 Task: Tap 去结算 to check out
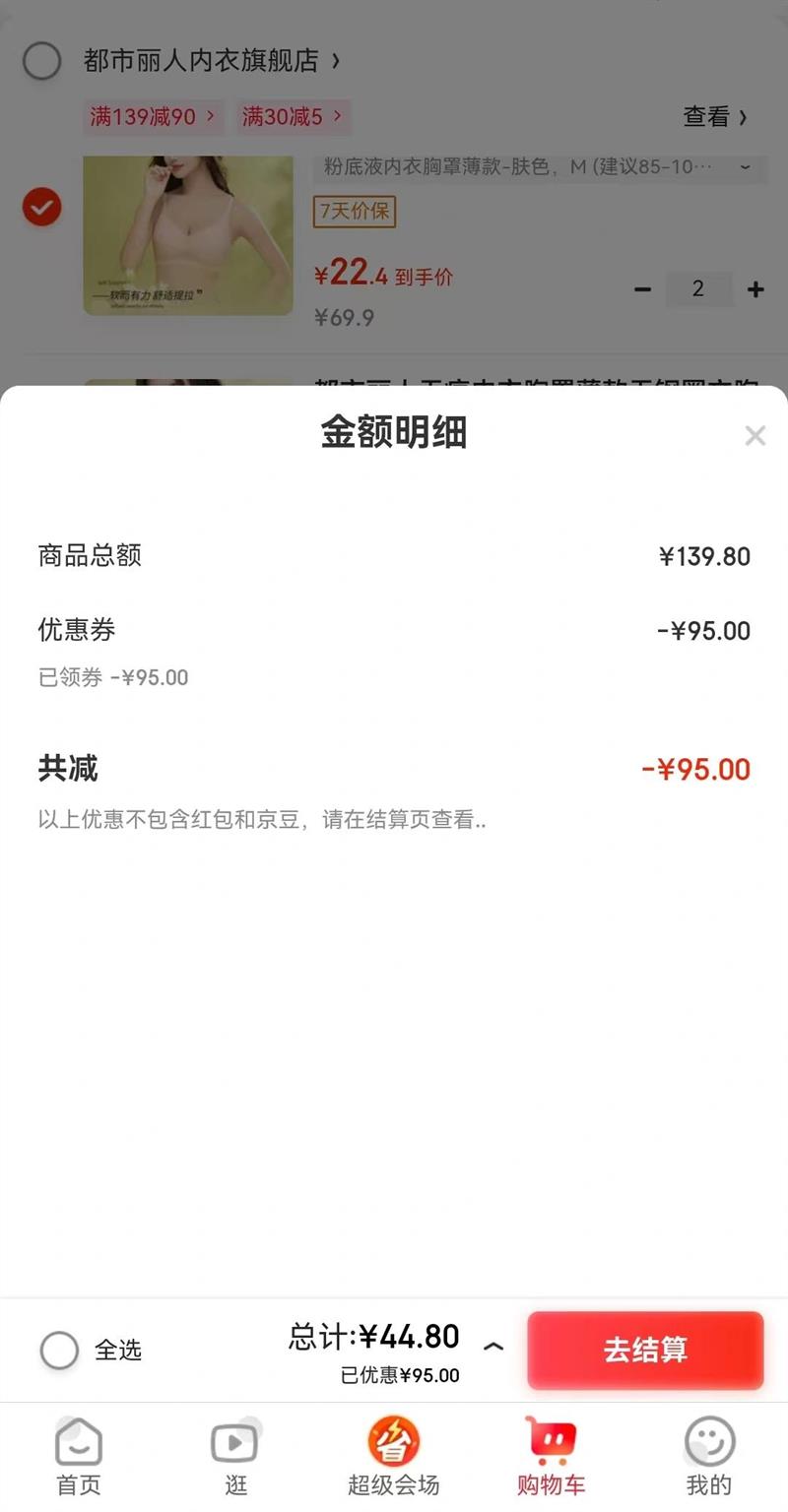[645, 1350]
